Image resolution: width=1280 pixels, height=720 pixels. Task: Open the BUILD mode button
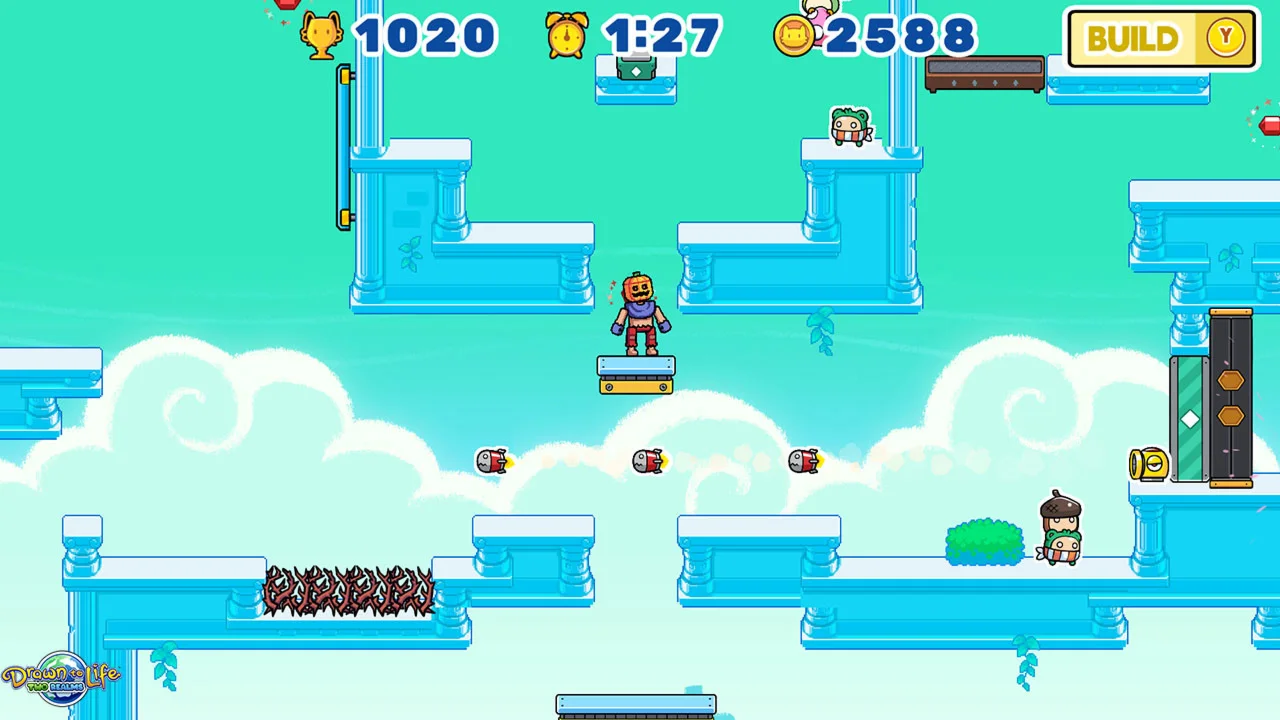[x=1161, y=39]
